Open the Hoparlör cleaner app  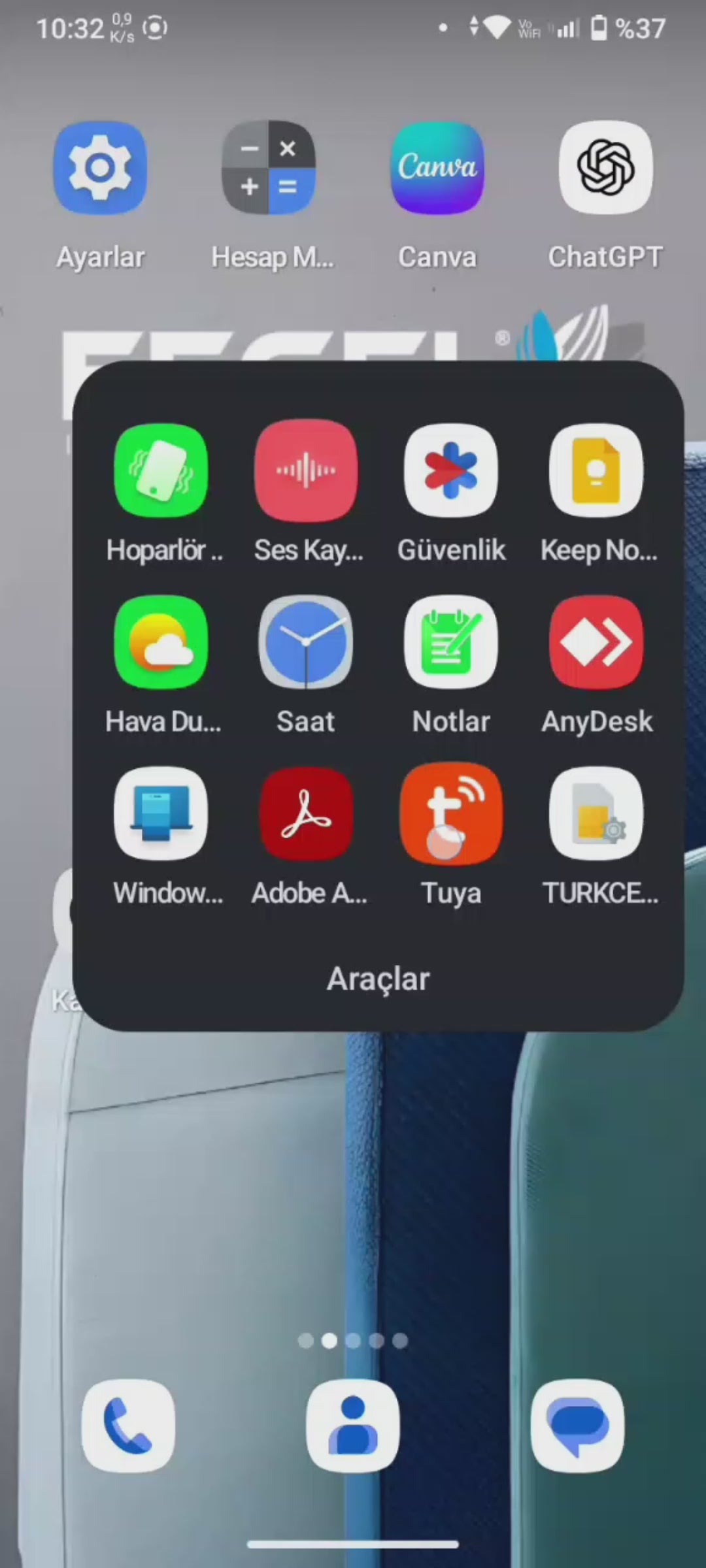click(161, 470)
